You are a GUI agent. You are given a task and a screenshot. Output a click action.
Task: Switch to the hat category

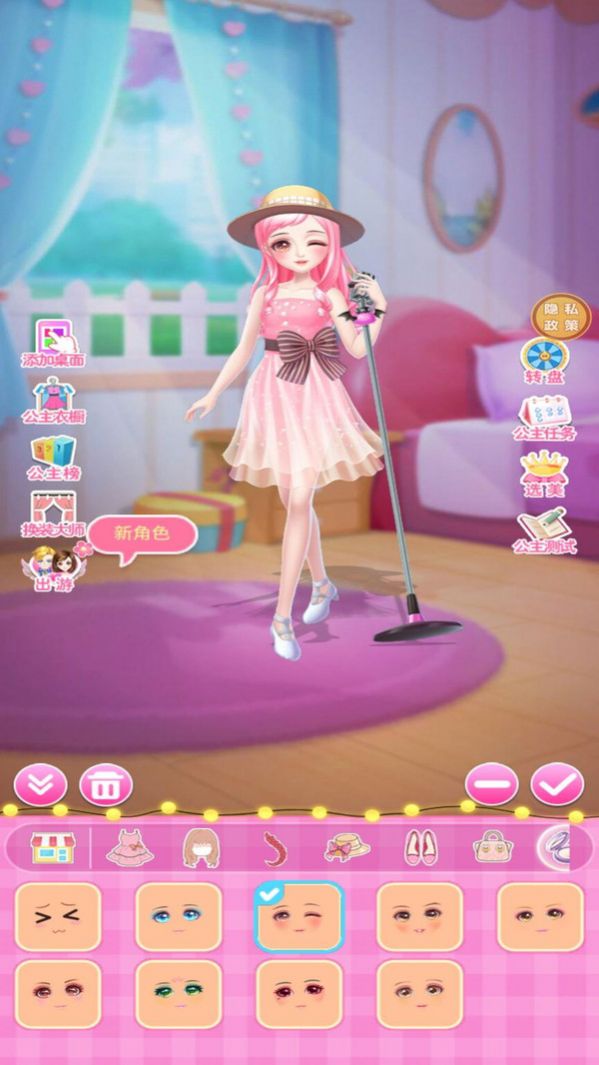tap(346, 848)
